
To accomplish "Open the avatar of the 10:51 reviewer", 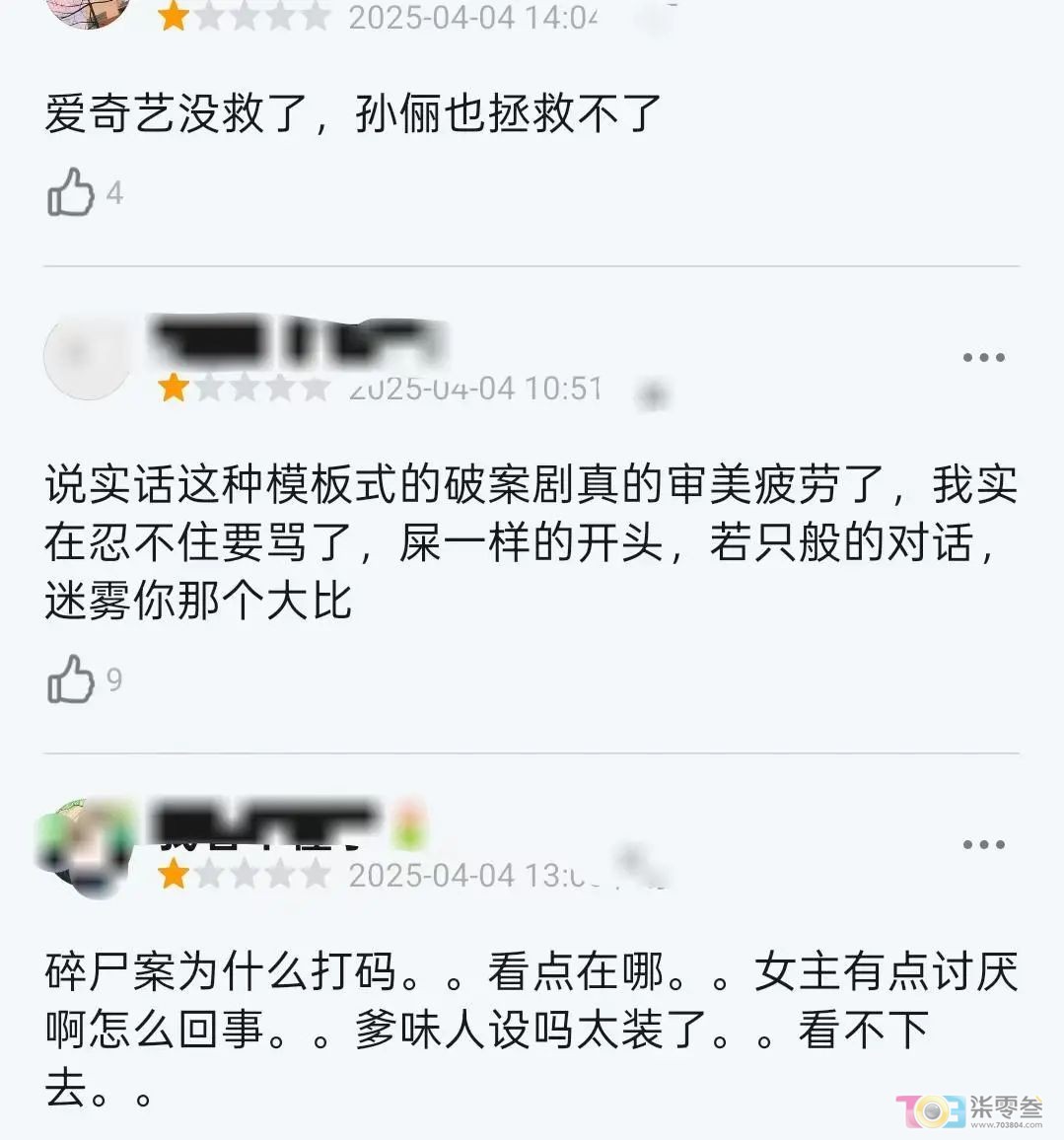I will pyautogui.click(x=87, y=357).
